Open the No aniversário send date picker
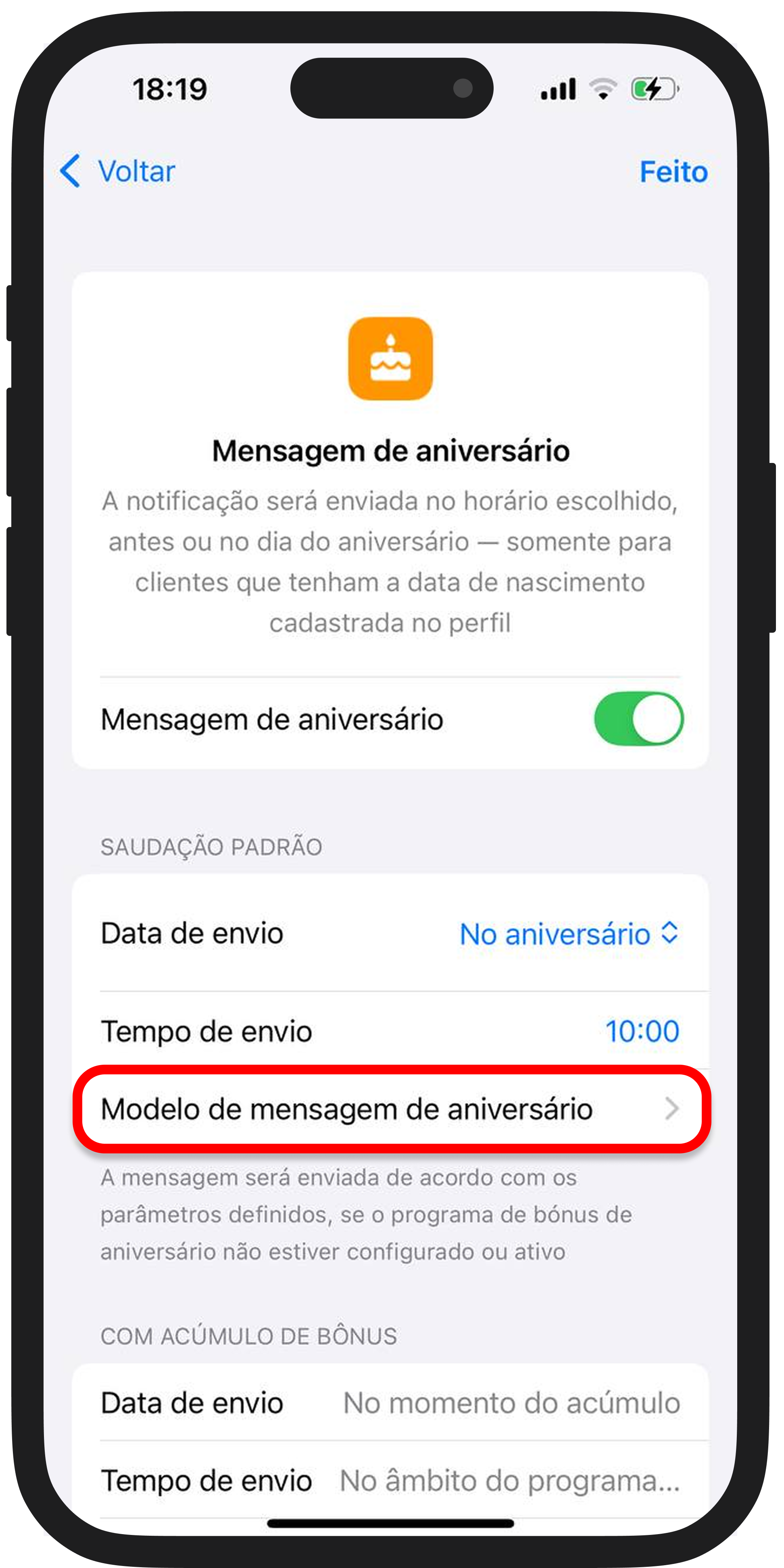Screen dimensions: 784x1568 (568, 934)
